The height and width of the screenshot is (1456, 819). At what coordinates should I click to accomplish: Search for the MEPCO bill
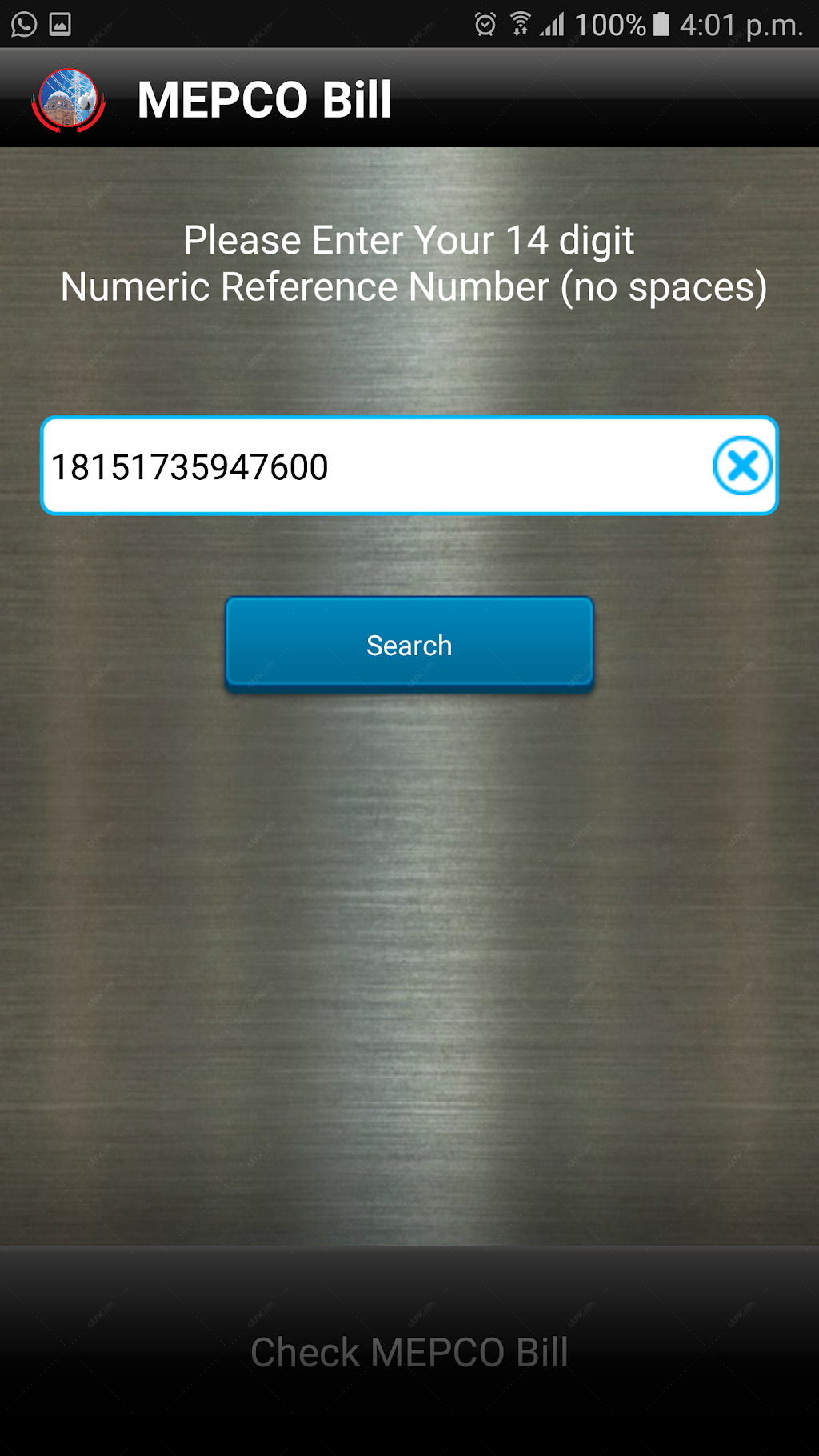[409, 645]
